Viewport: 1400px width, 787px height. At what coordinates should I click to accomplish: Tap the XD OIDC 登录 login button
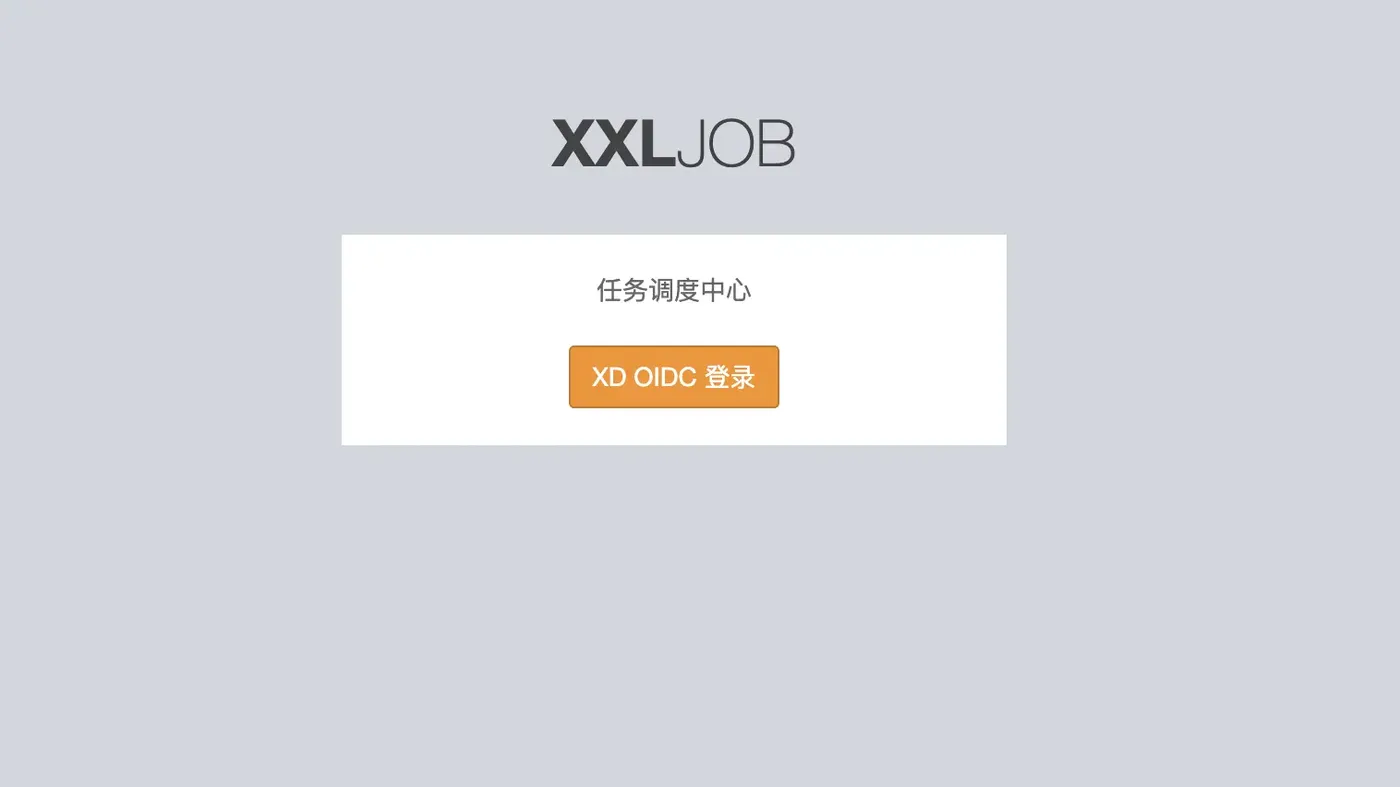click(673, 377)
